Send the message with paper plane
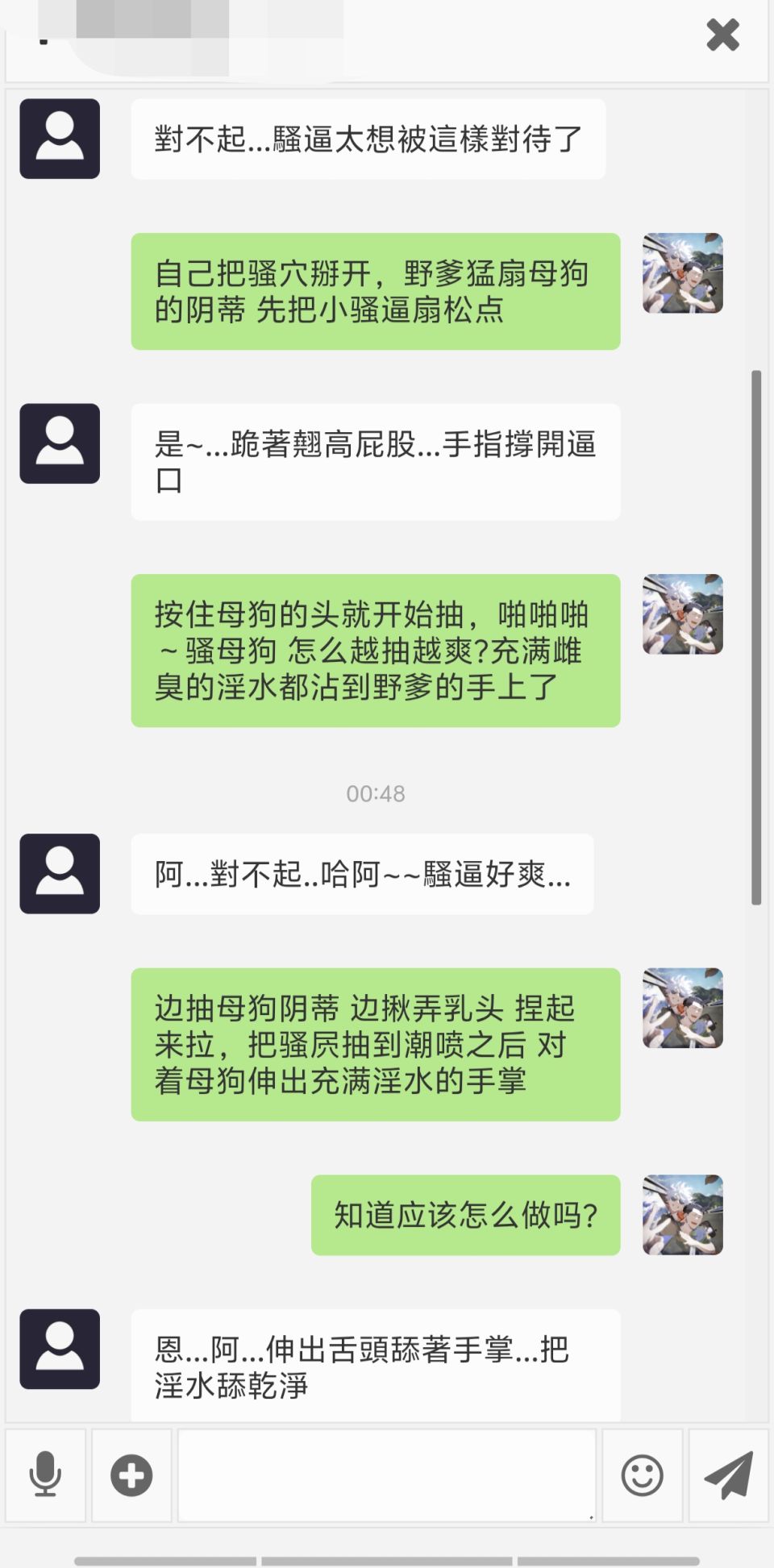The height and width of the screenshot is (1568, 774). 728,1474
